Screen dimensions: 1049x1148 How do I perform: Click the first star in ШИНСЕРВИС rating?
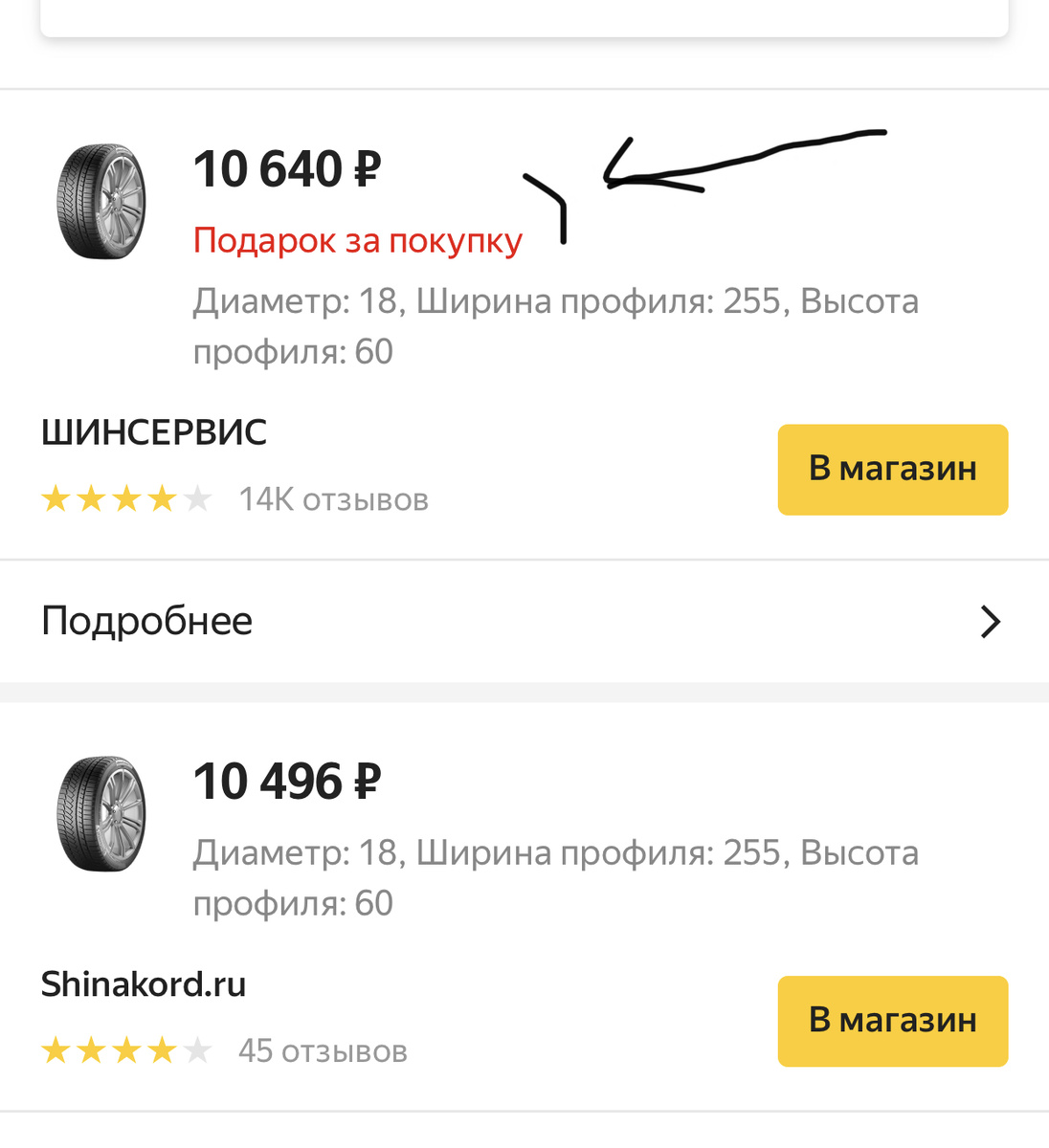point(54,497)
